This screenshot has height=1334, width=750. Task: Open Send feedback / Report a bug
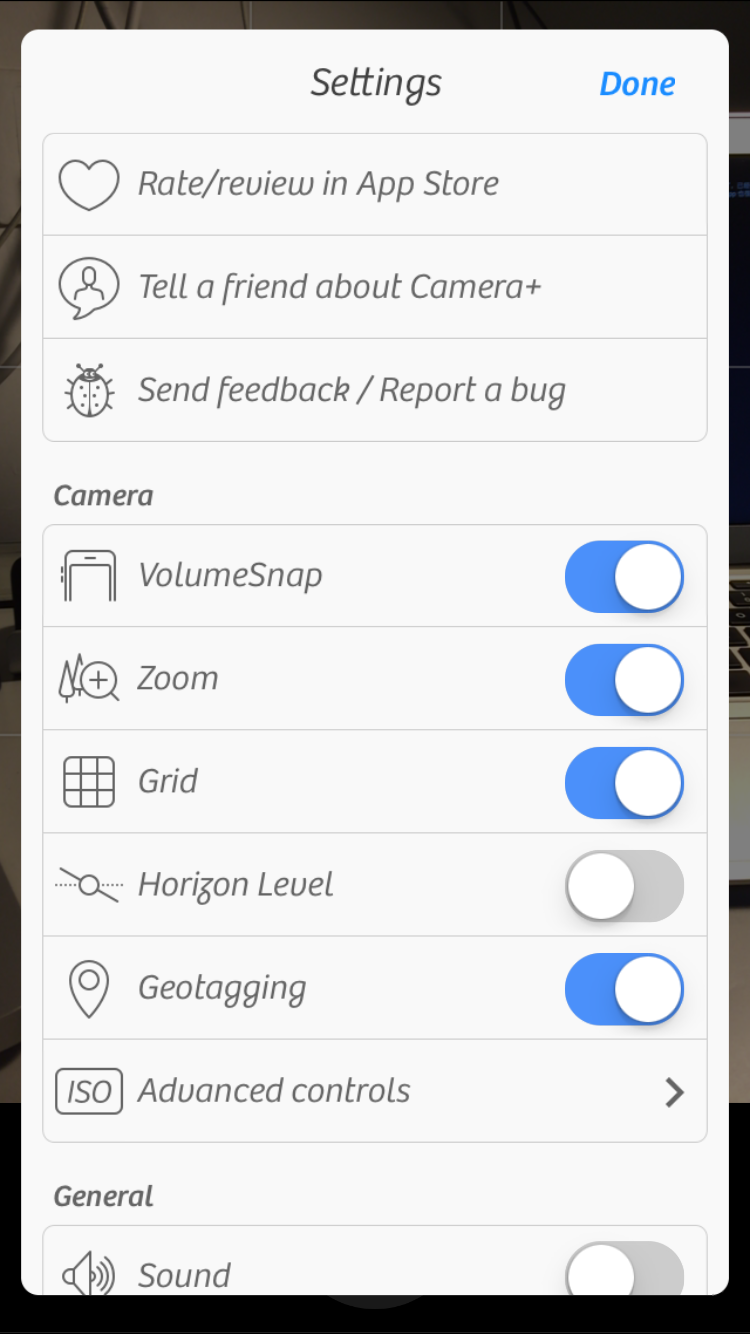tap(375, 390)
